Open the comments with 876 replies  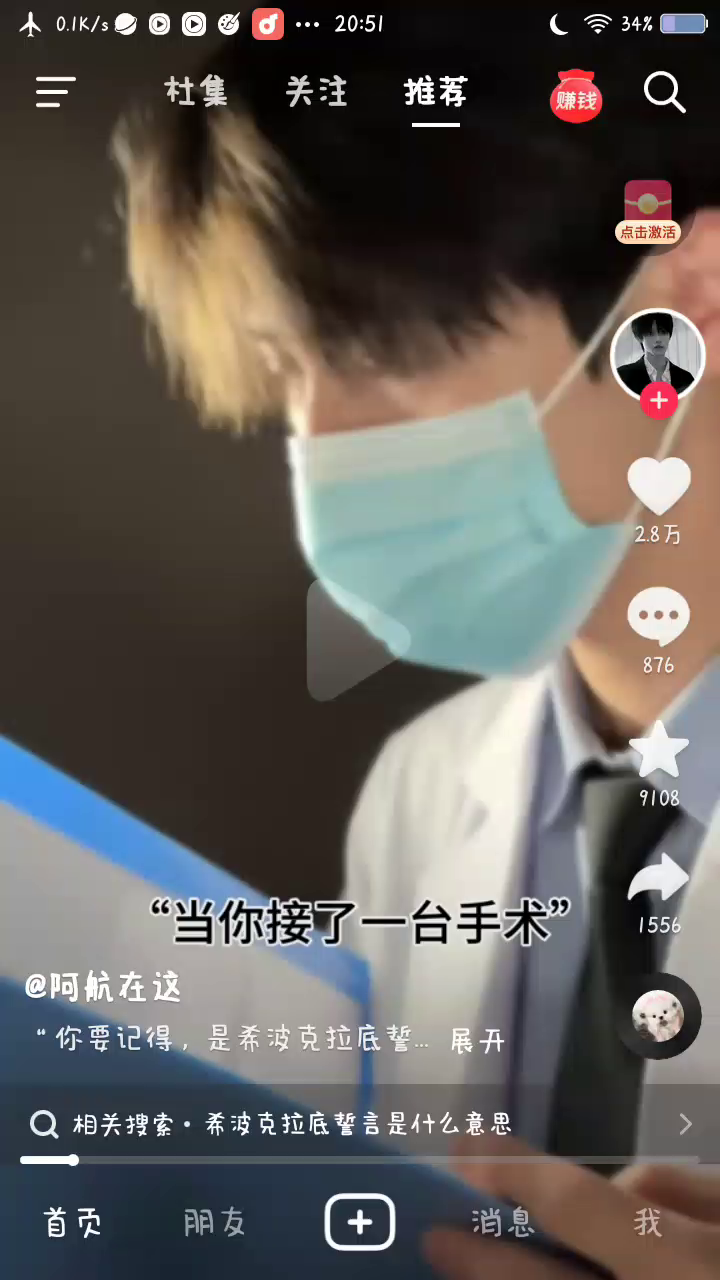pos(658,617)
